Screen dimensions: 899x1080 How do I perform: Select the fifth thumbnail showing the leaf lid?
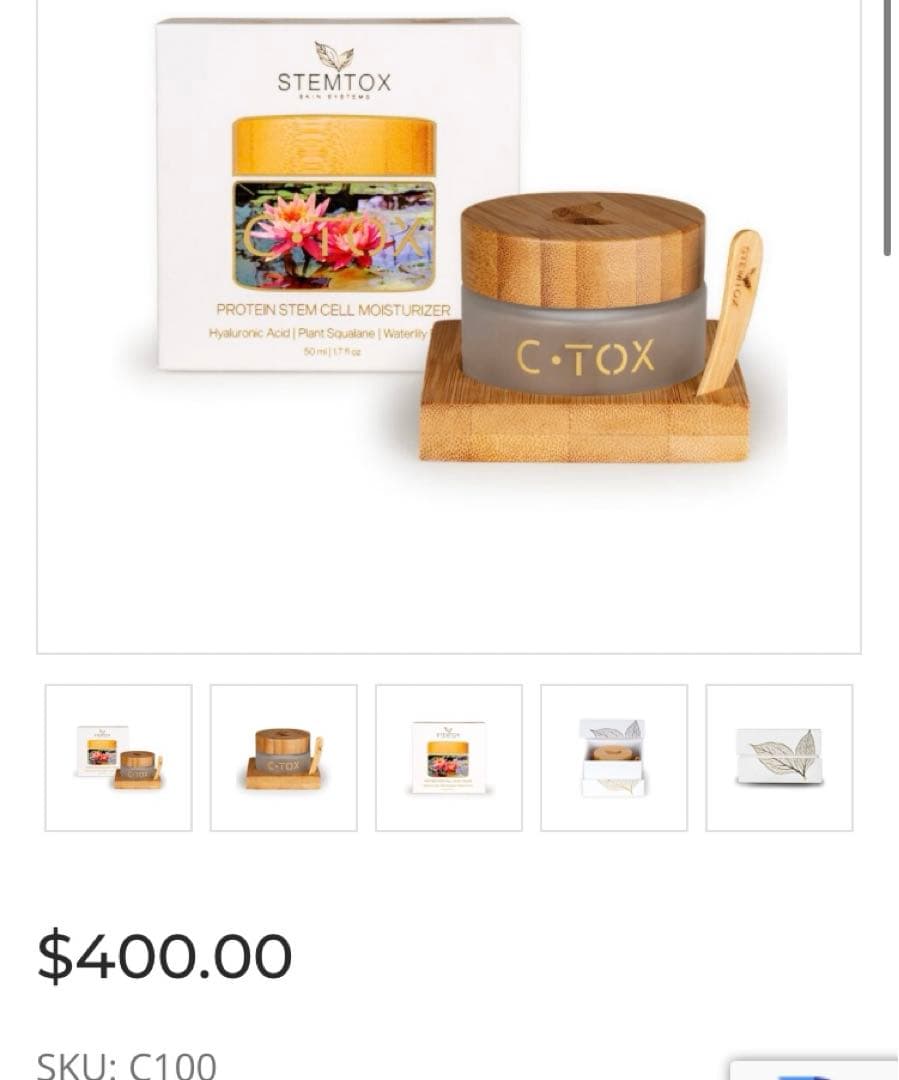click(779, 758)
